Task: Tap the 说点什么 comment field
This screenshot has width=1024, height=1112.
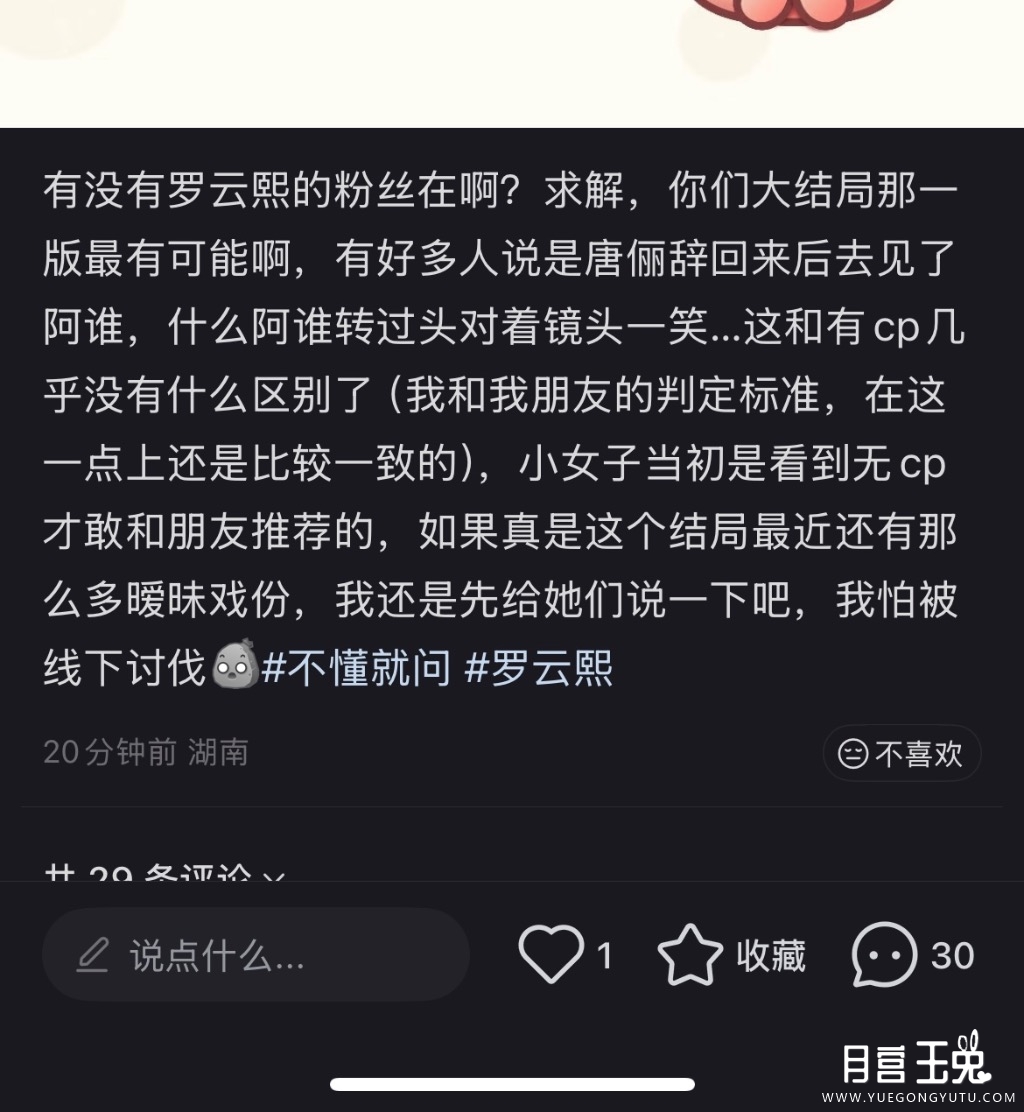Action: (x=255, y=955)
